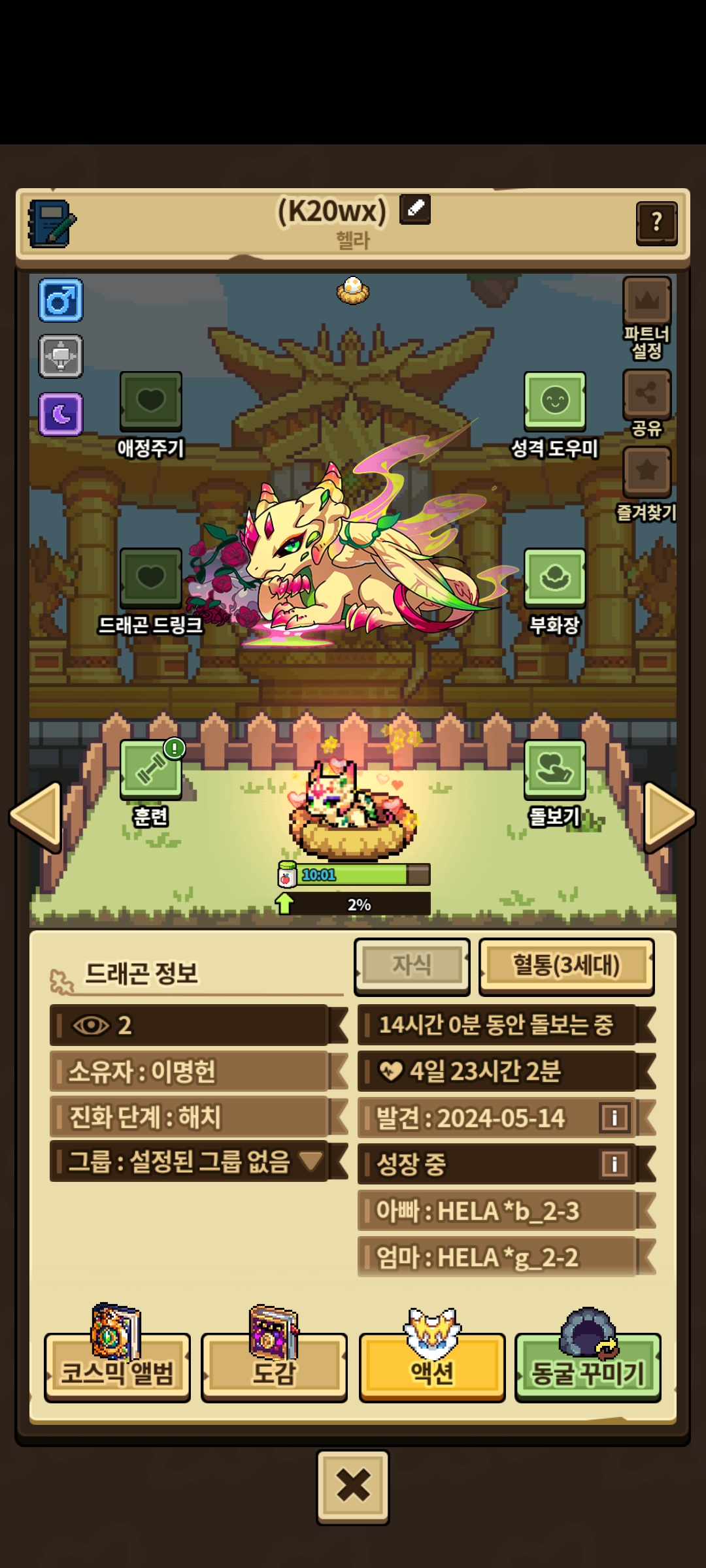
Task: Share this dragon via 공유
Action: [647, 394]
